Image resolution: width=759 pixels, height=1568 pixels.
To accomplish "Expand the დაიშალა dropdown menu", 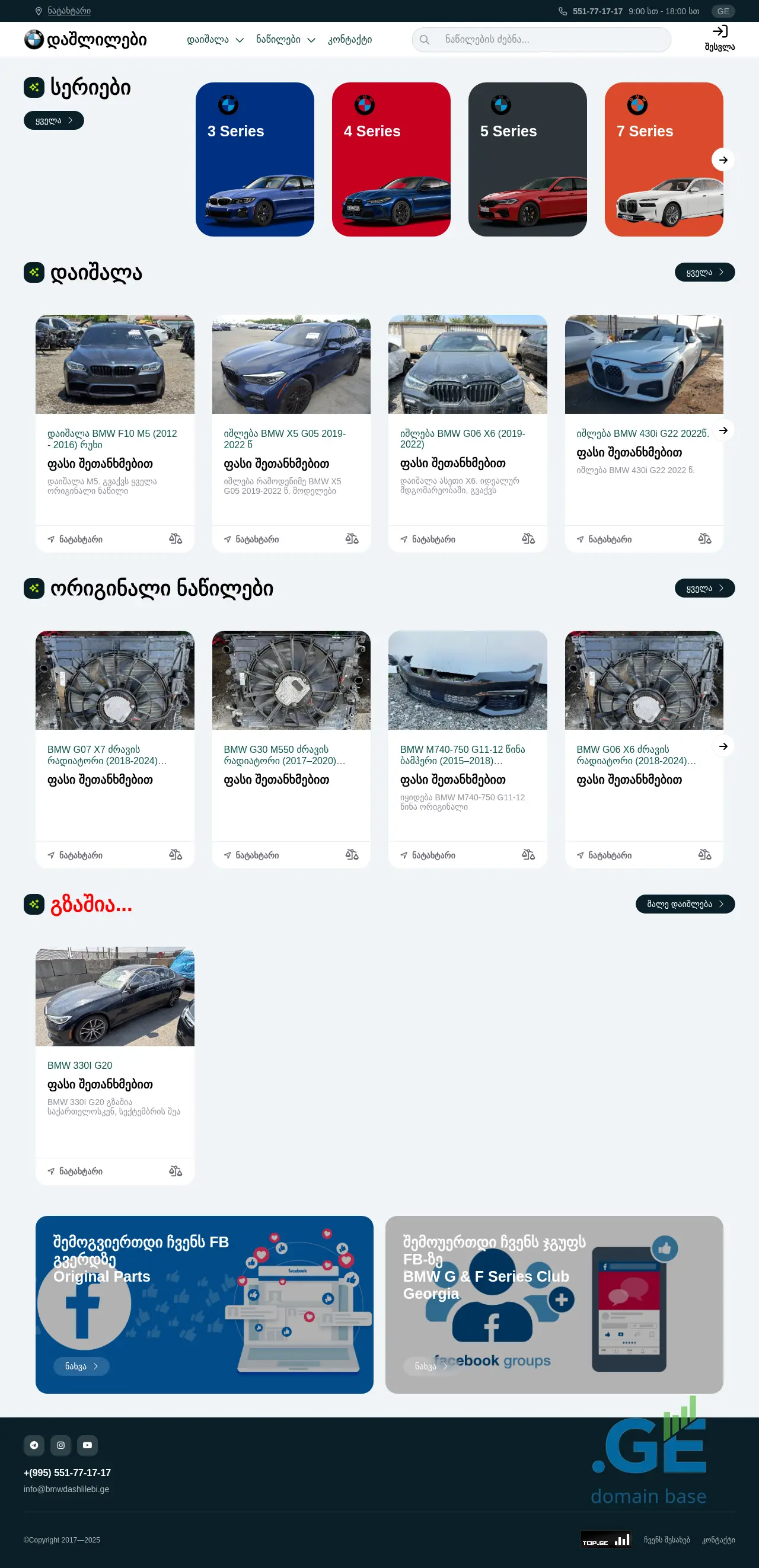I will click(215, 40).
